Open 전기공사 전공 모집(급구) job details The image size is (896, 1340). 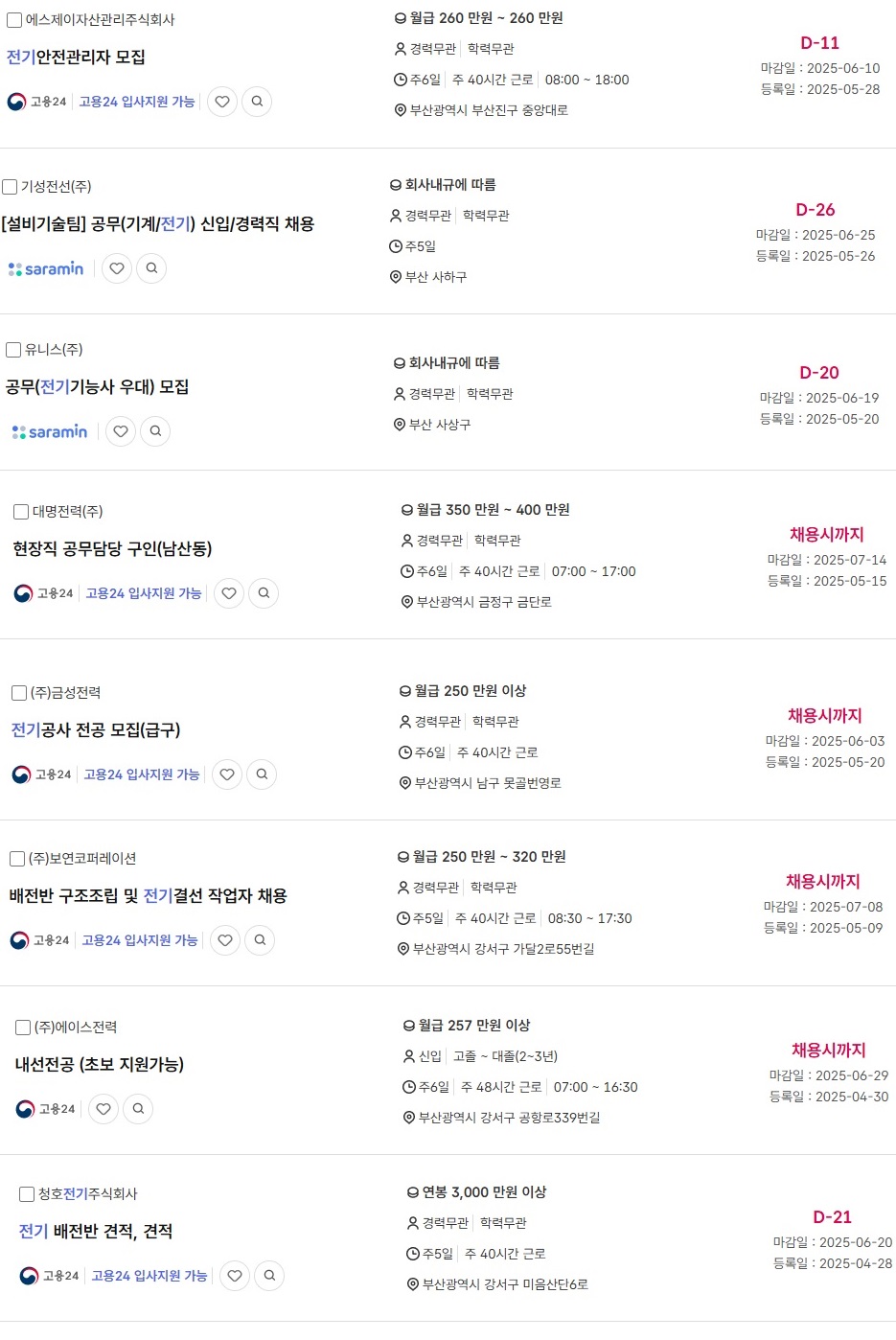point(96,730)
